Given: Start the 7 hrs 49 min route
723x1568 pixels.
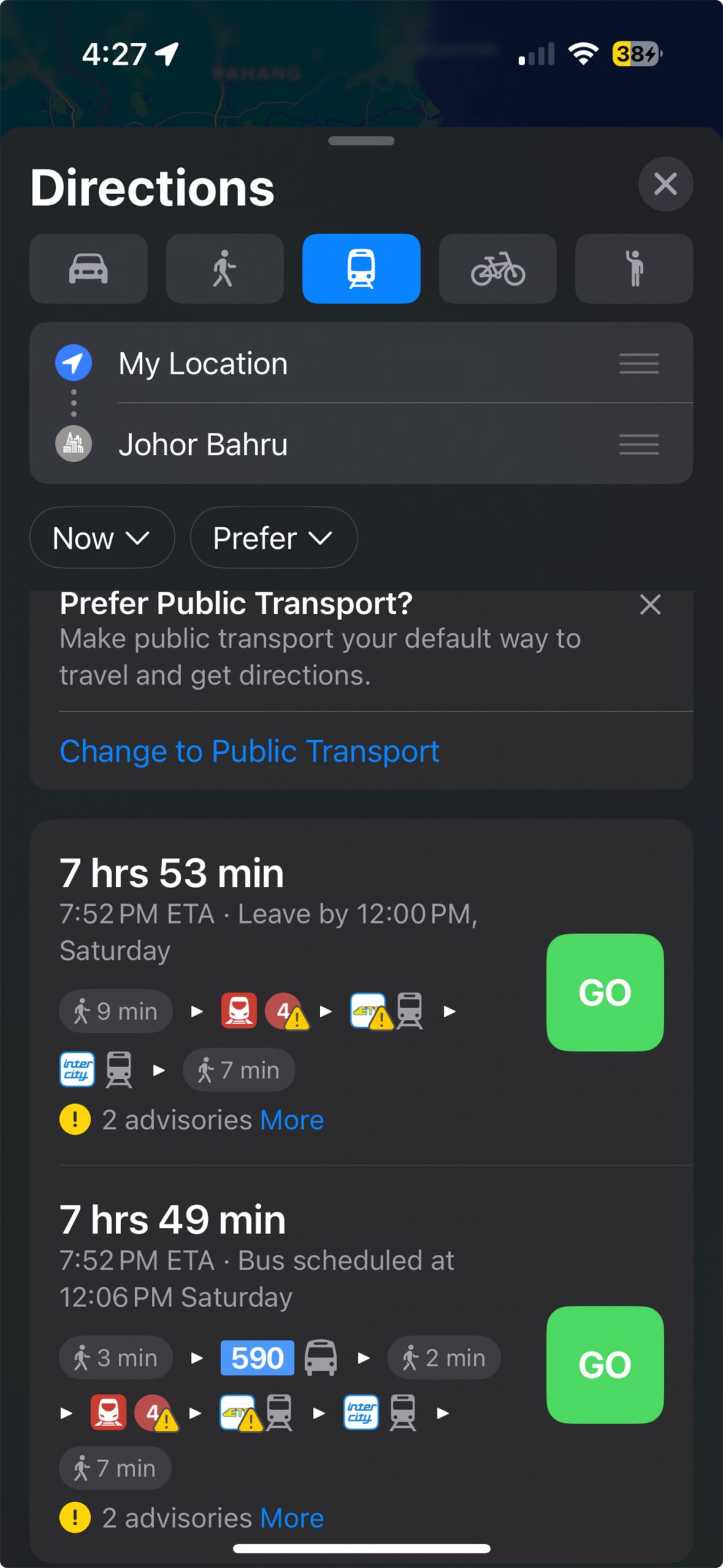Looking at the screenshot, I should coord(605,1365).
